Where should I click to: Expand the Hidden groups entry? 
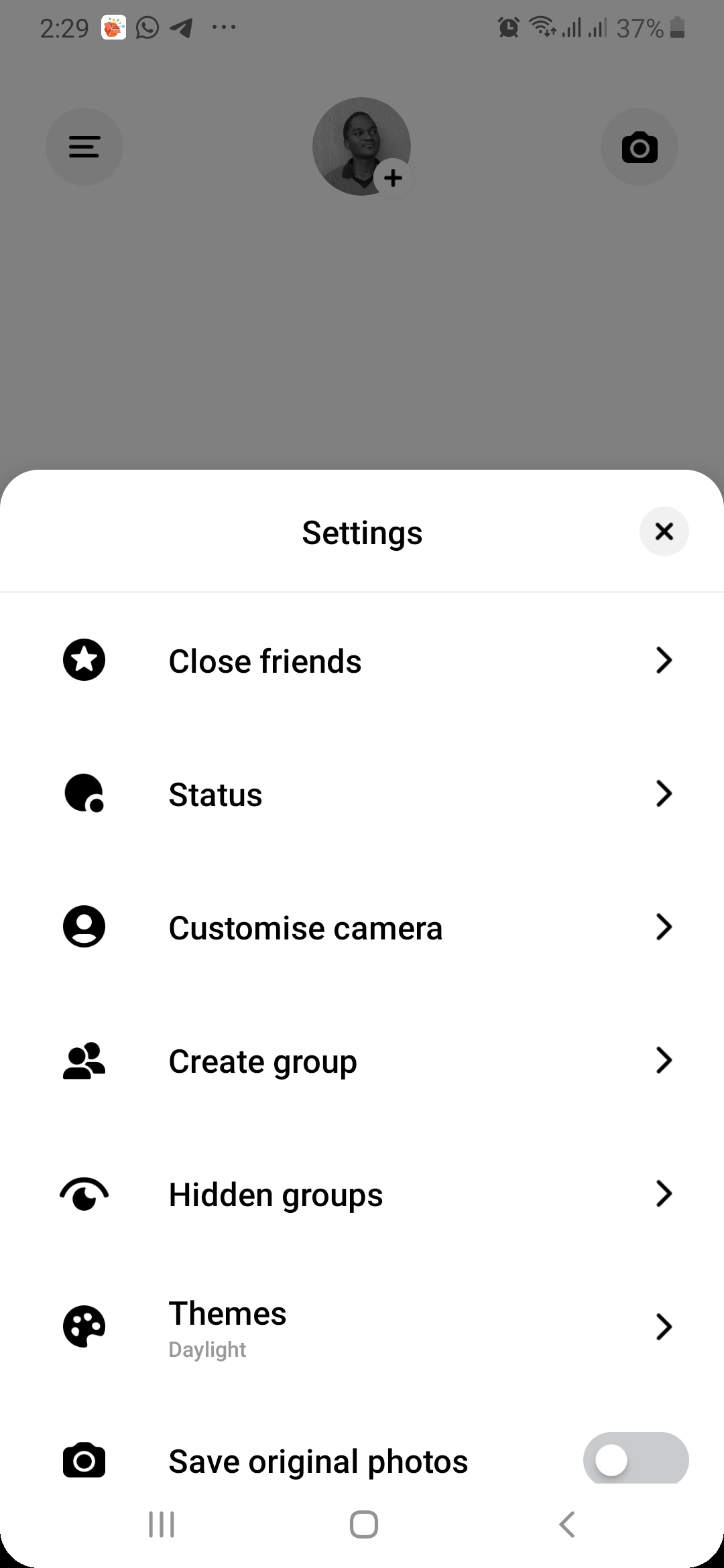point(664,1193)
